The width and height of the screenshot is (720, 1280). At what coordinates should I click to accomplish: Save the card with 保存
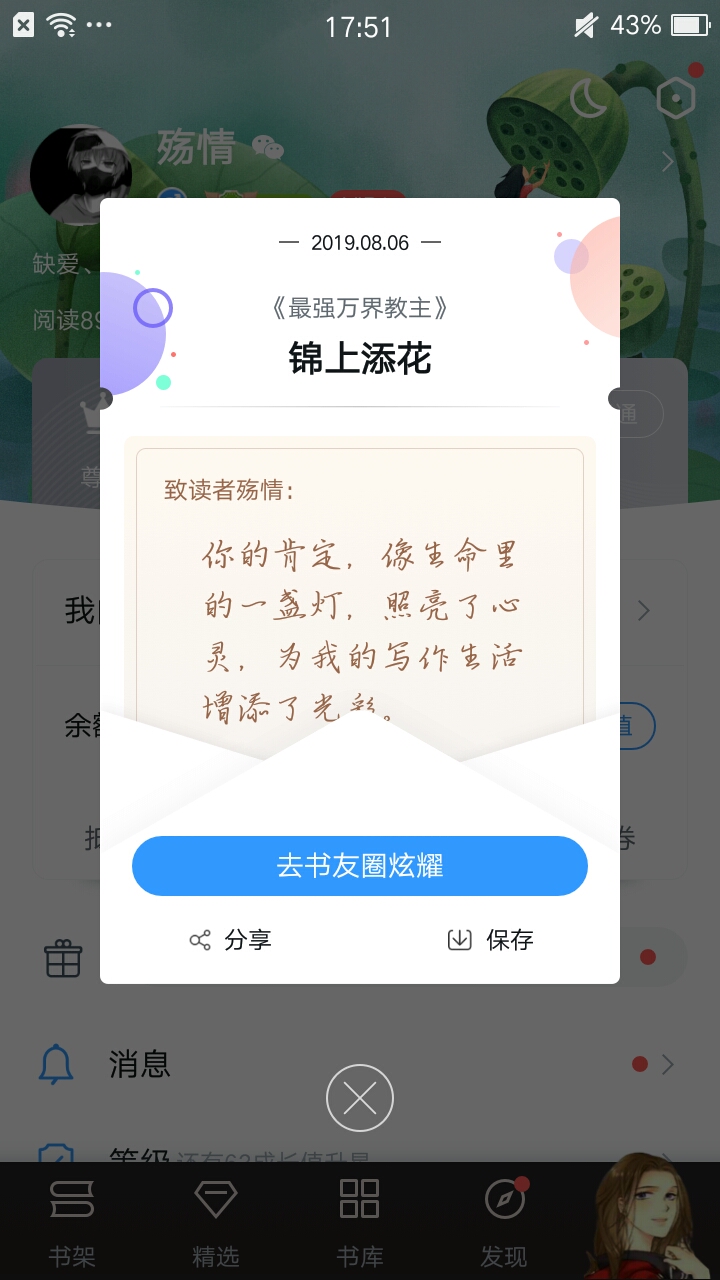click(x=490, y=940)
